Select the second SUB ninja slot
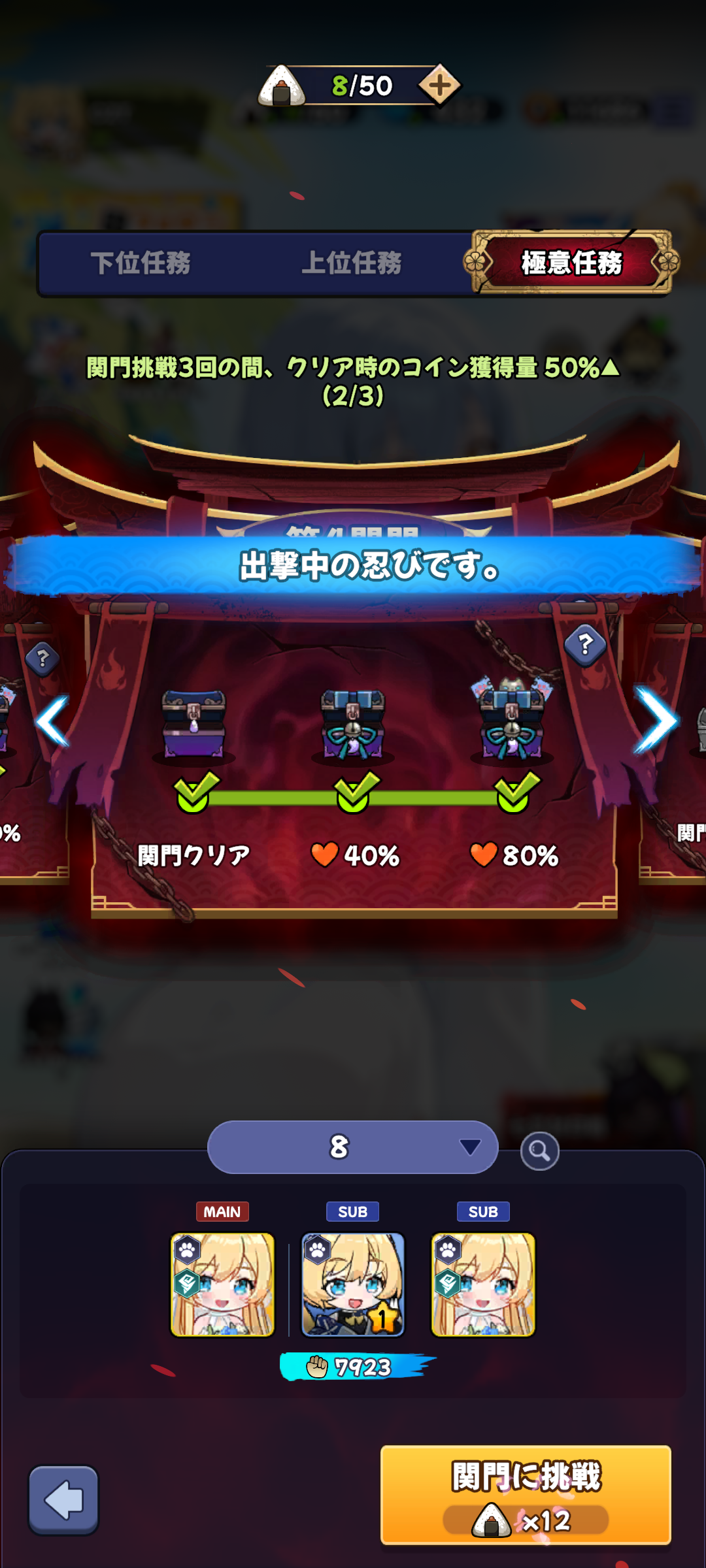Viewport: 706px width, 1568px height. pos(483,1284)
